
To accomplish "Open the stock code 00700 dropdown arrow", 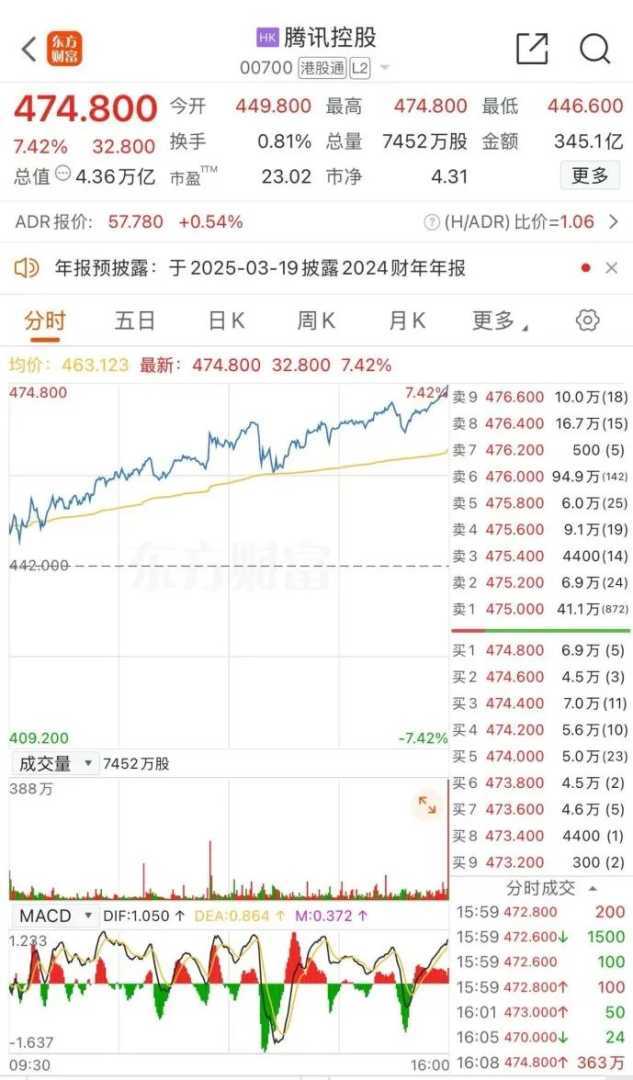I will tap(385, 68).
